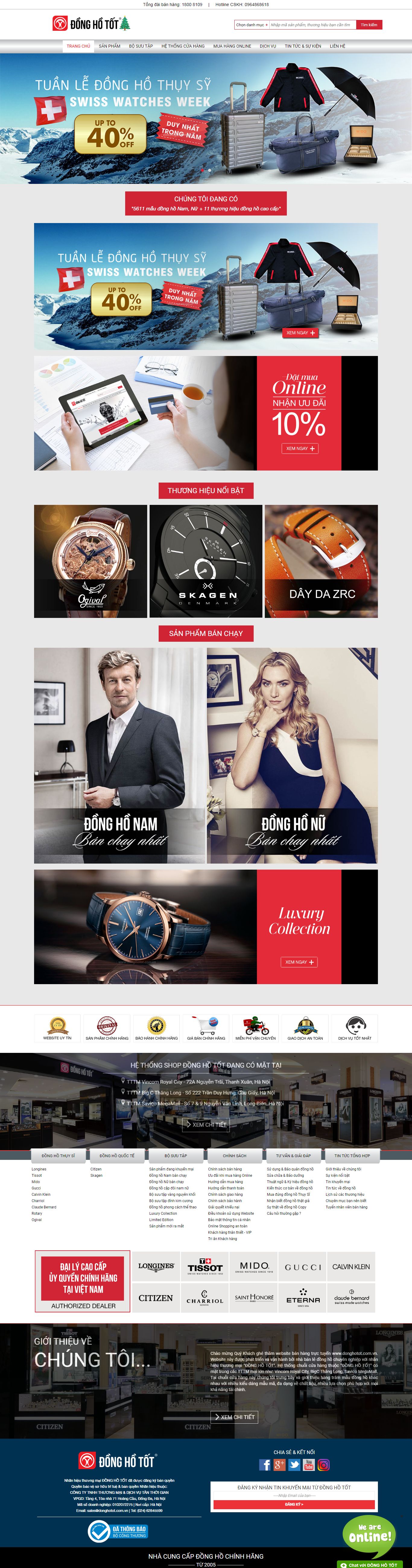
Task: Open the Ogival brand tile
Action: pos(90,561)
